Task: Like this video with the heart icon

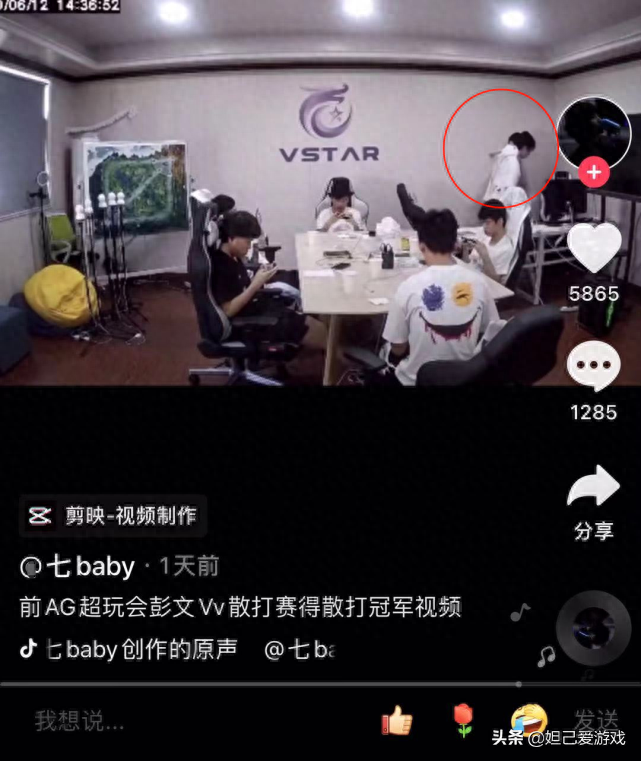Action: point(594,249)
